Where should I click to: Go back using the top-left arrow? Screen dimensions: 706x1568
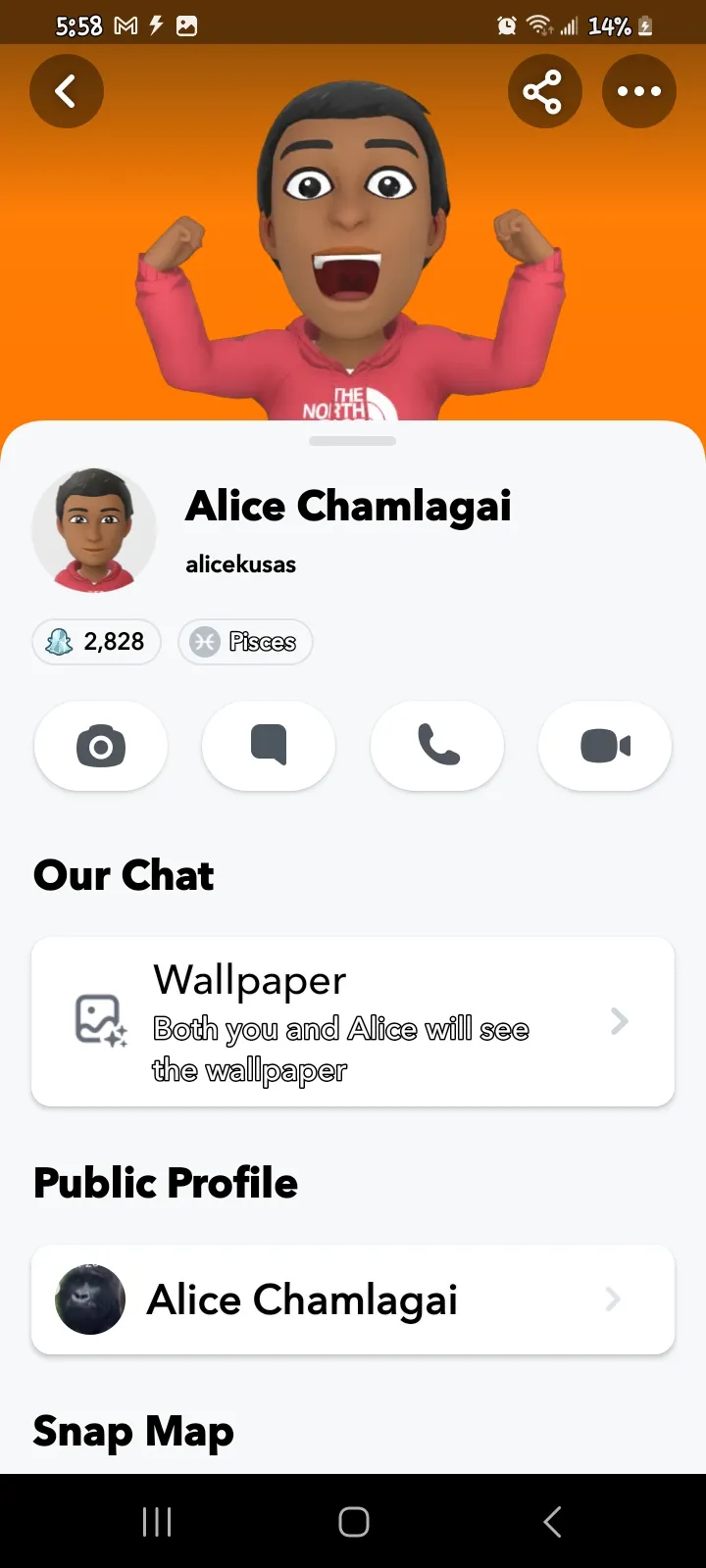(x=67, y=91)
